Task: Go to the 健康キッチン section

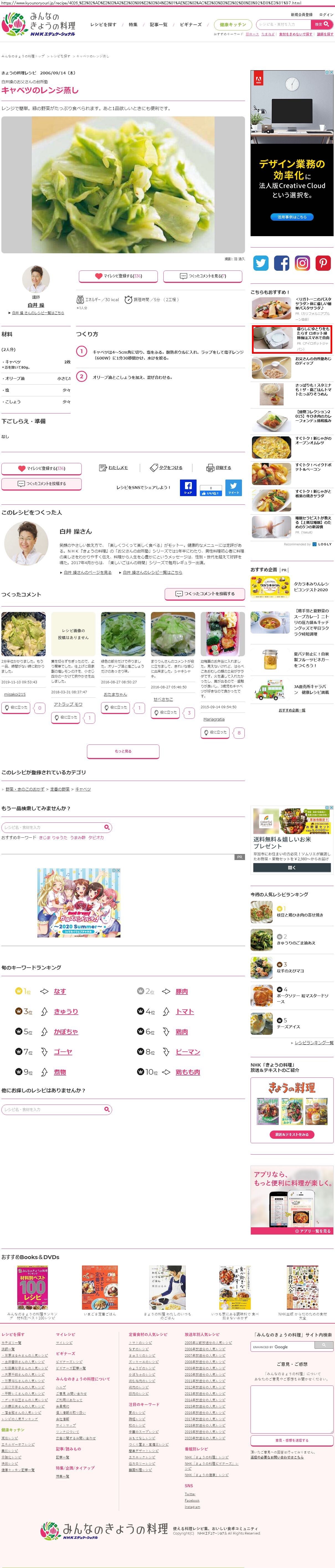Action: coord(233,25)
